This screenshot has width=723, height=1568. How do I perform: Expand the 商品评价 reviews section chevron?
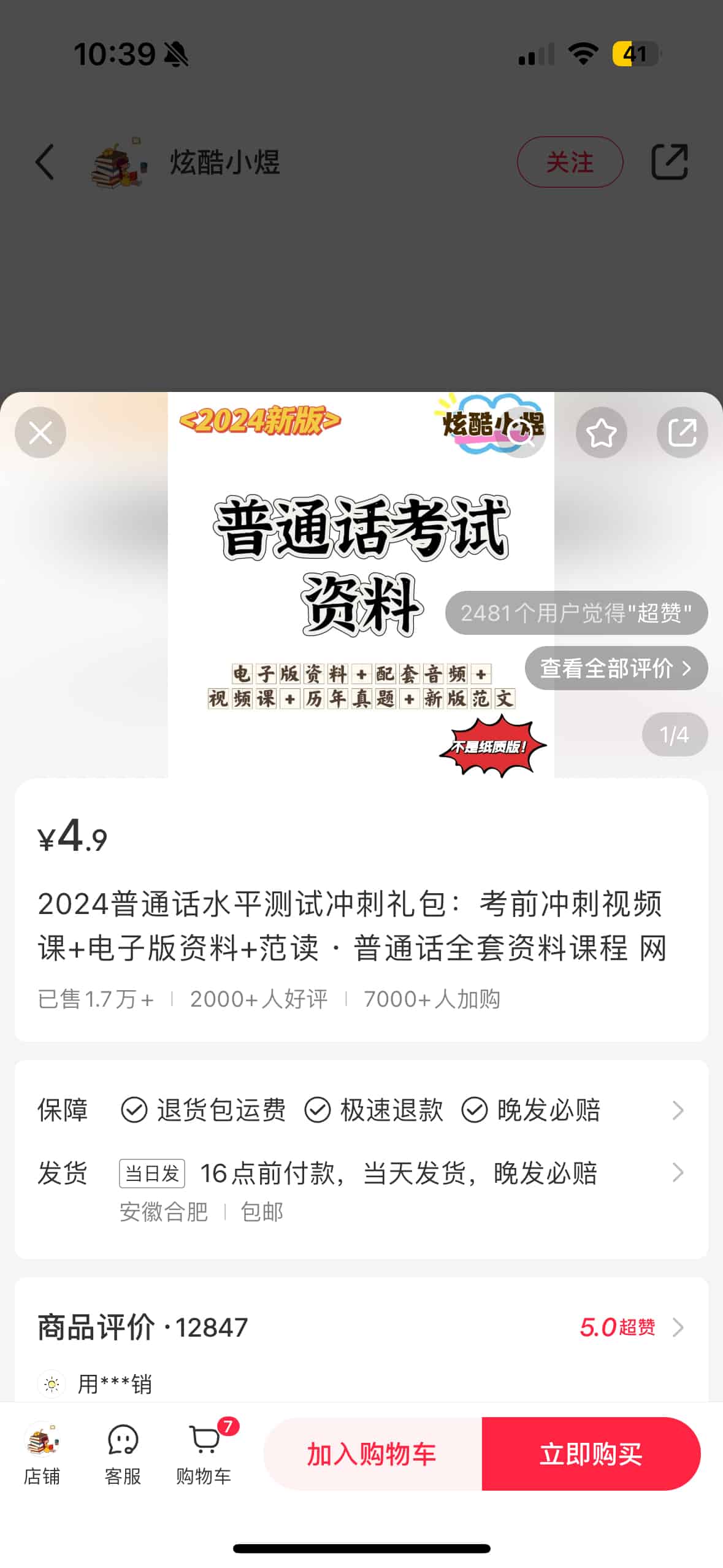(x=677, y=1327)
